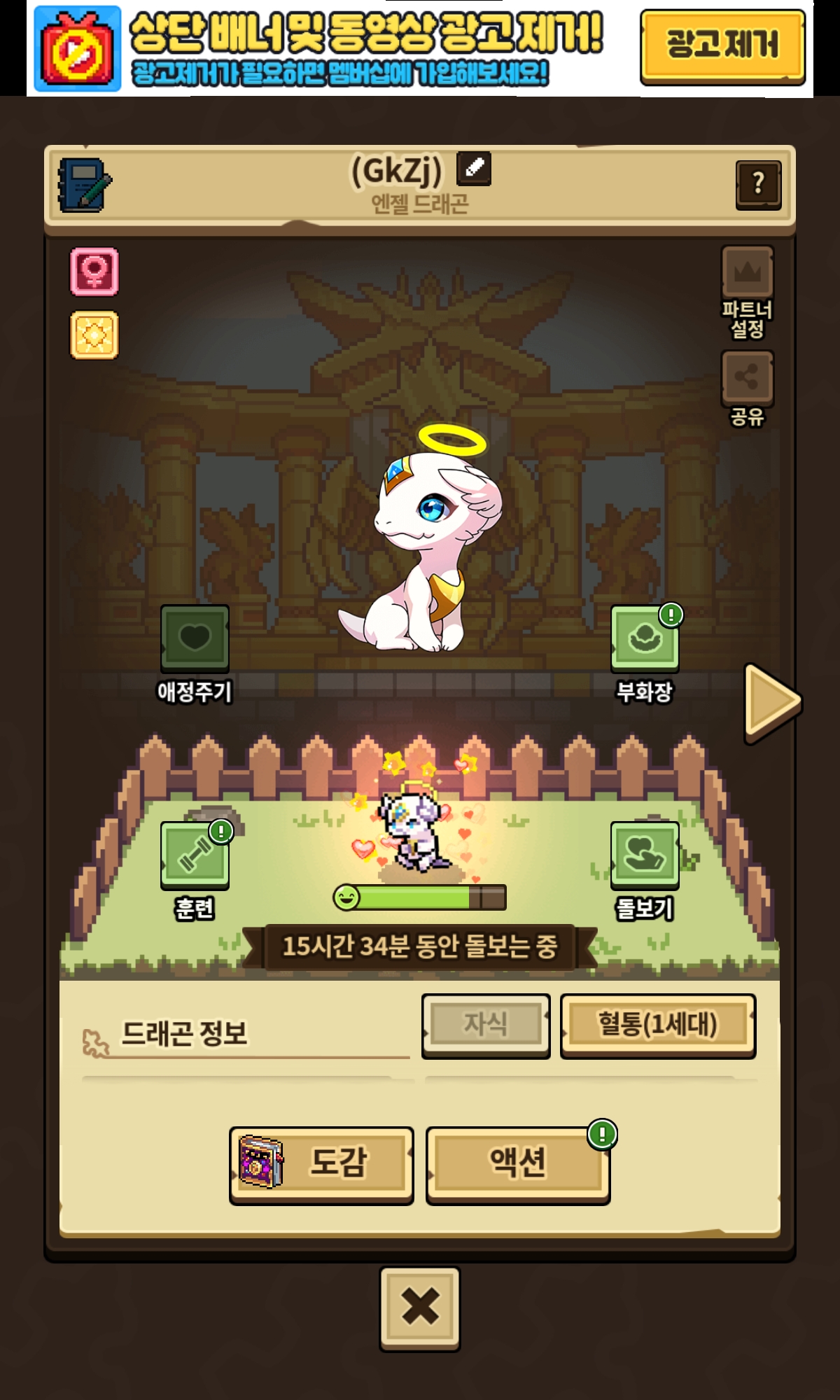Edit the dragon name with pencil icon
This screenshot has width=840, height=1400.
tap(474, 169)
